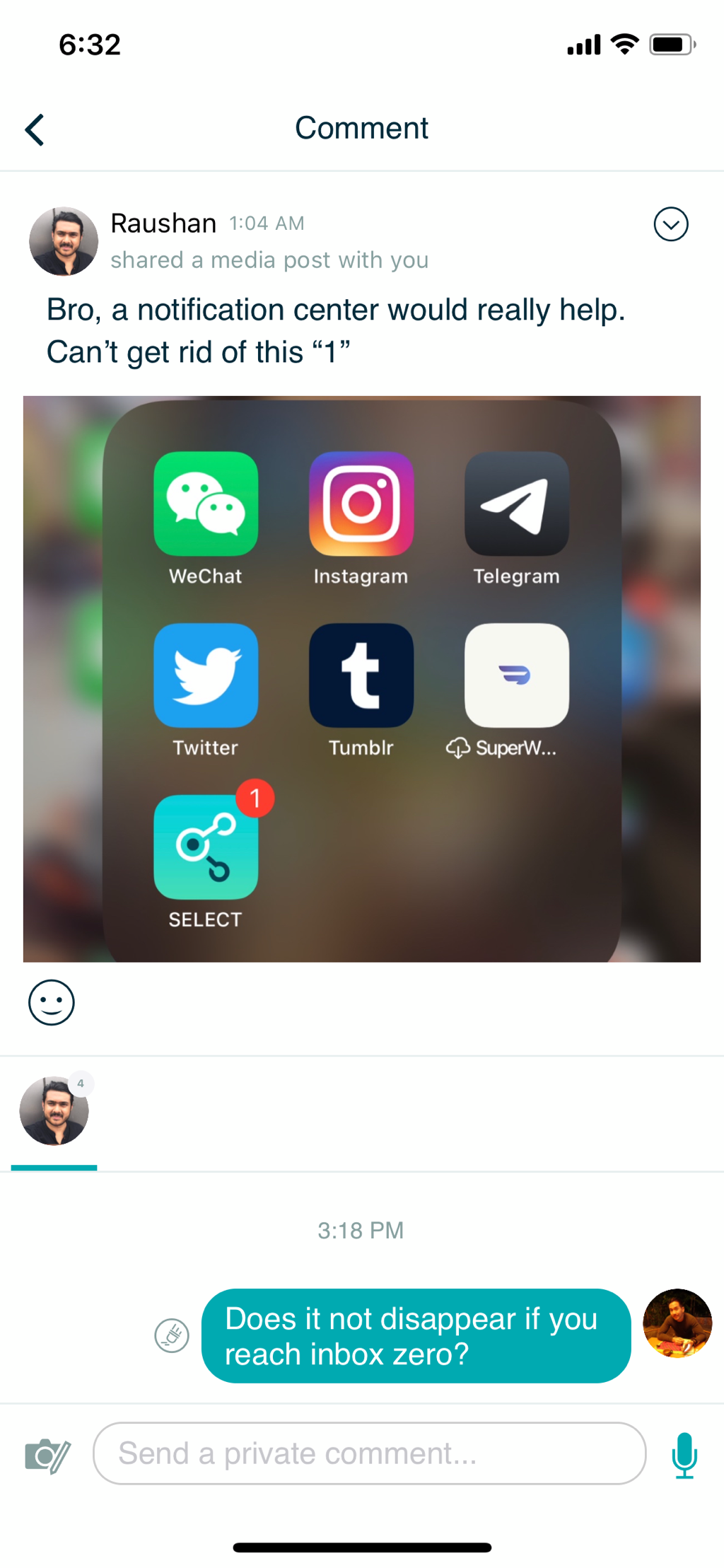Open the shared media image
The height and width of the screenshot is (1568, 724).
coord(361,678)
